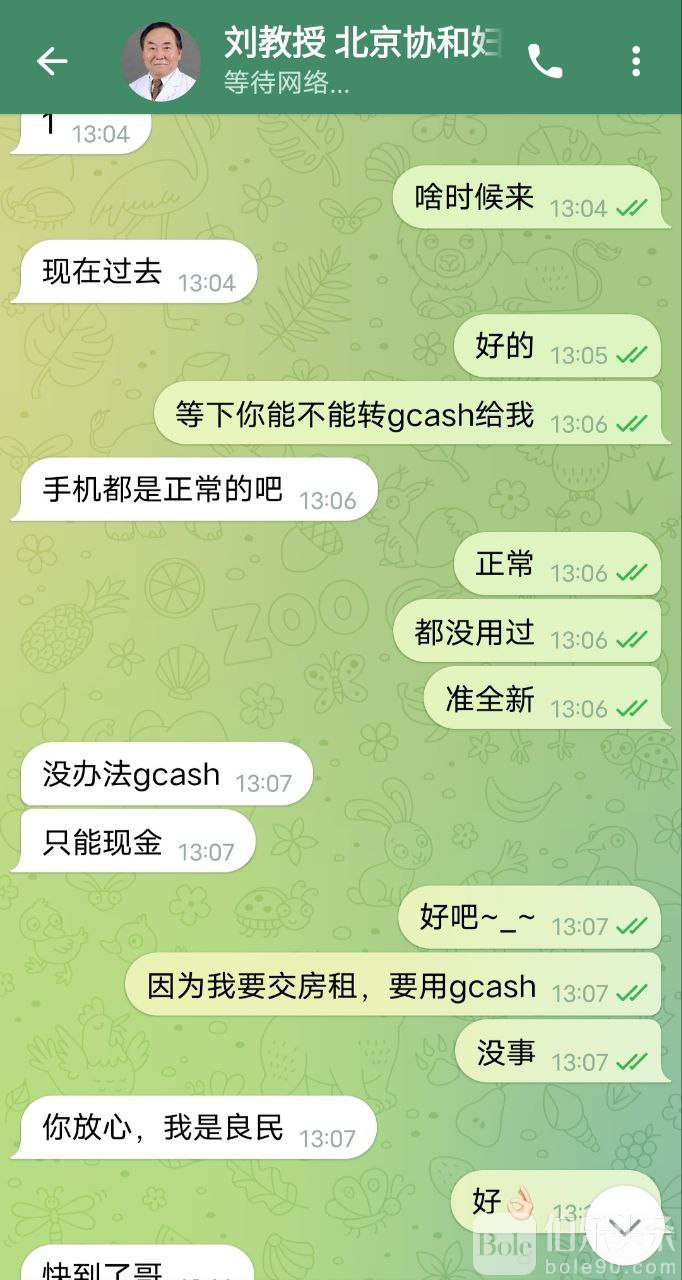The height and width of the screenshot is (1280, 682).
Task: Start a voice call with 刘教授
Action: (x=545, y=62)
